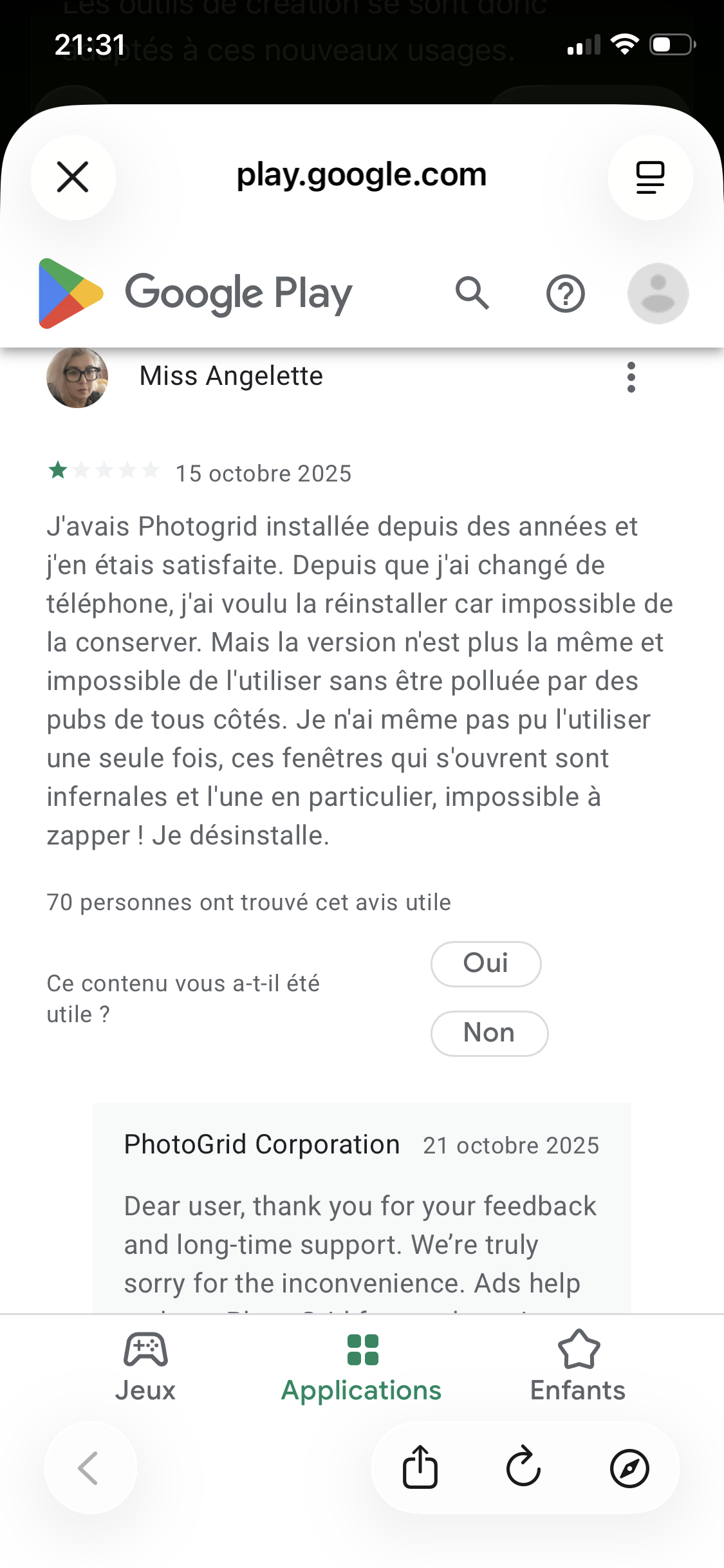The height and width of the screenshot is (1568, 724).
Task: Open the Google Play help icon
Action: (565, 294)
